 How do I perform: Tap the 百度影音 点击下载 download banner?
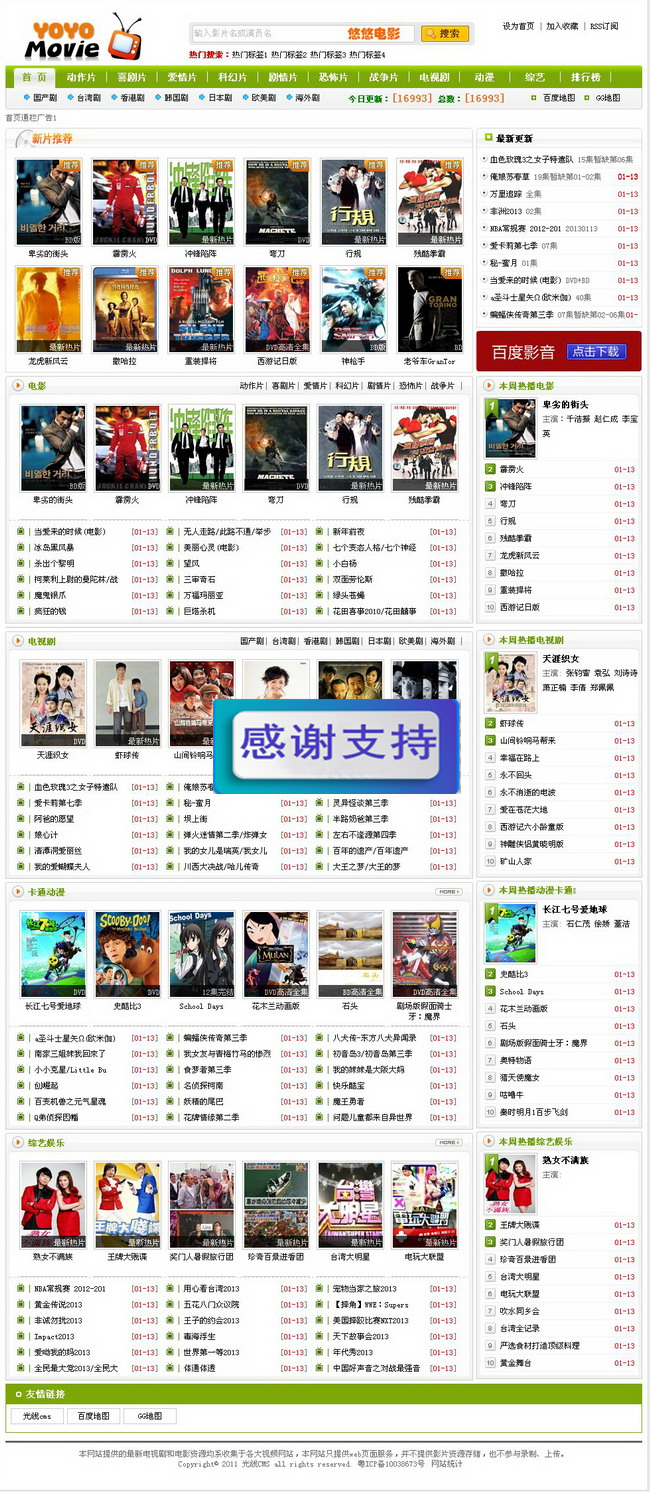click(x=560, y=352)
